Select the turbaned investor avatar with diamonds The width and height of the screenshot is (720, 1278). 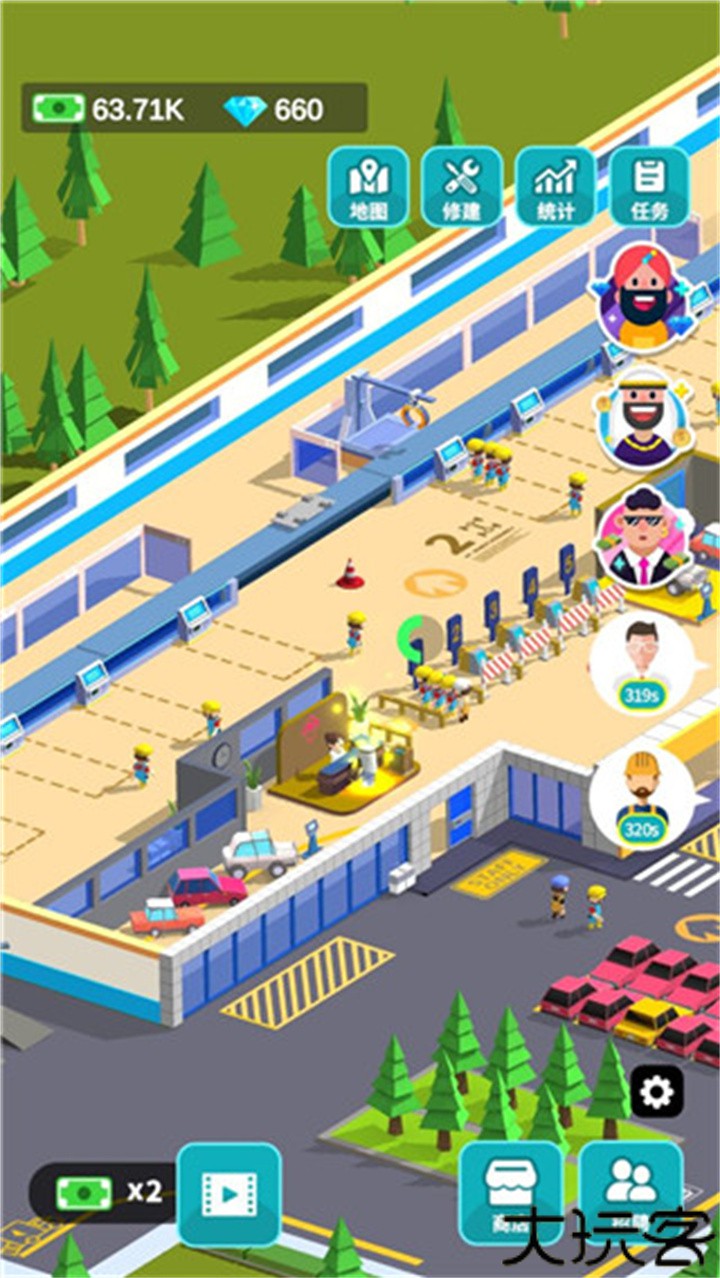click(x=644, y=297)
